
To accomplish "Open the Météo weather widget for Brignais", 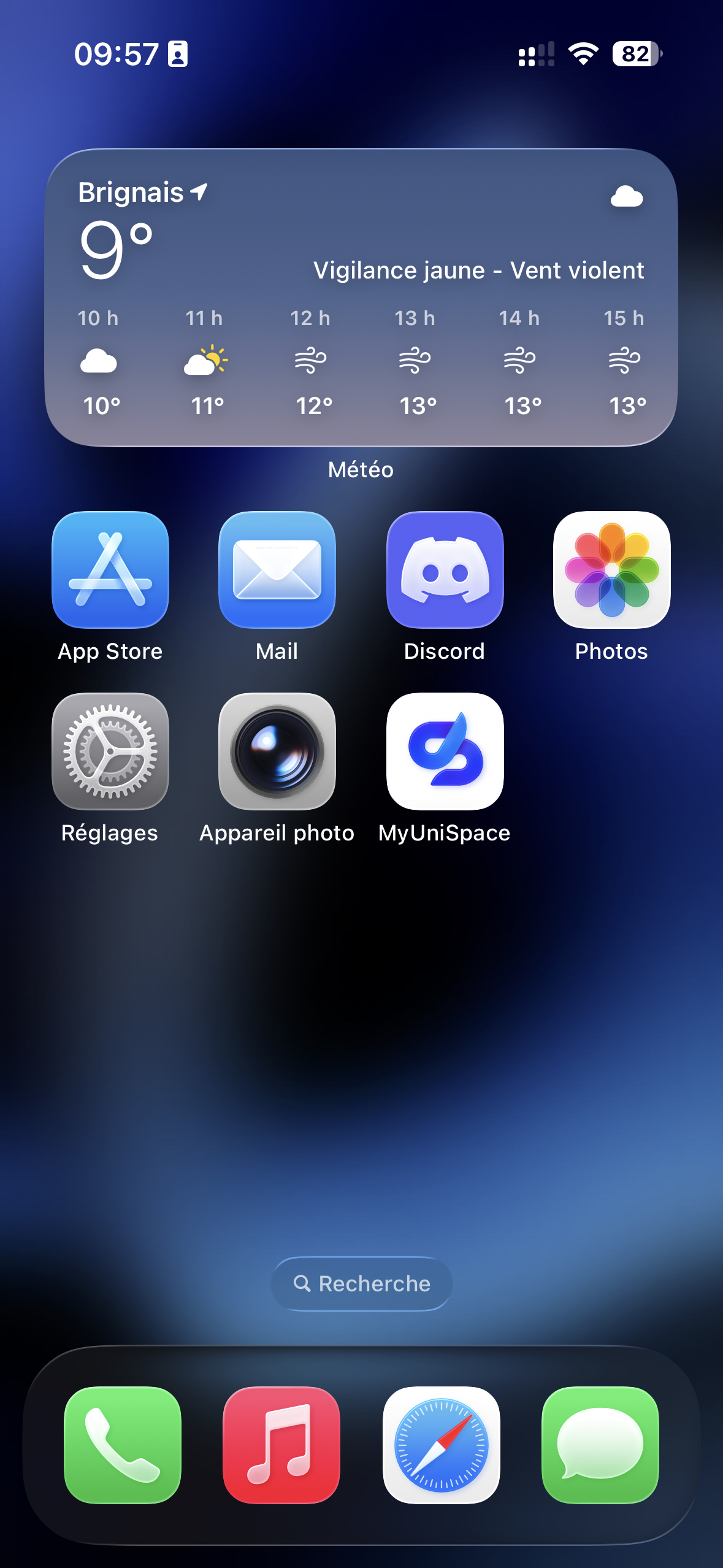I will click(361, 298).
